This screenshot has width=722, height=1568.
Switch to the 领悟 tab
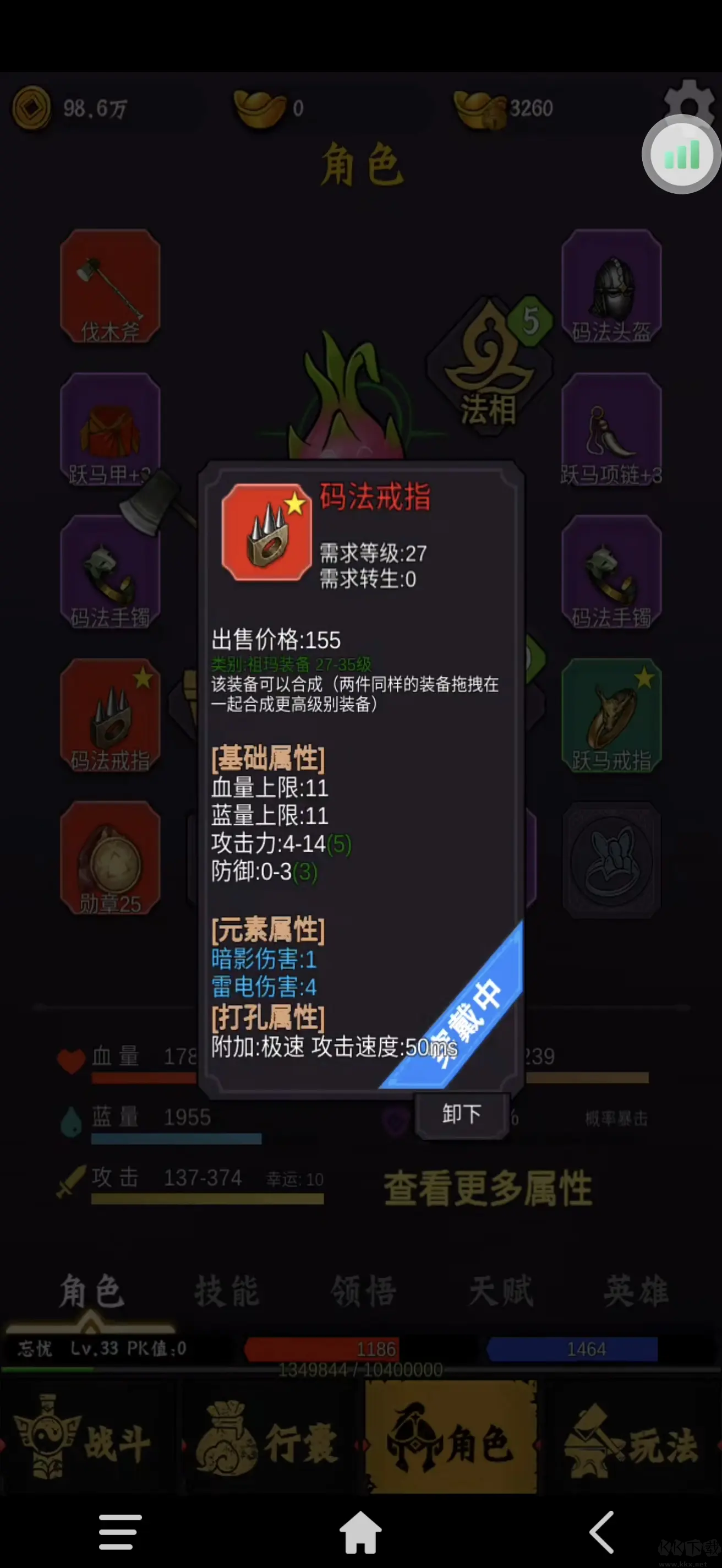tap(363, 1291)
